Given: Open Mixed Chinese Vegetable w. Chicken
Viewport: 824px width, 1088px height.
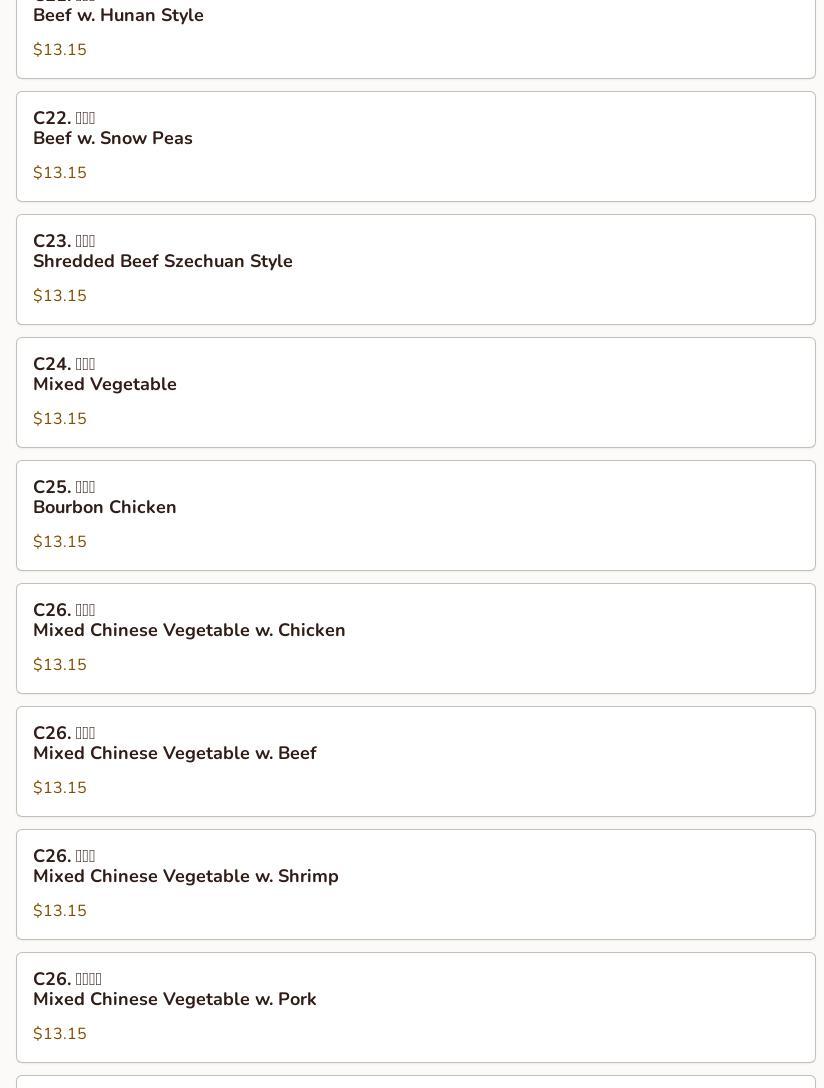Looking at the screenshot, I should tap(415, 638).
